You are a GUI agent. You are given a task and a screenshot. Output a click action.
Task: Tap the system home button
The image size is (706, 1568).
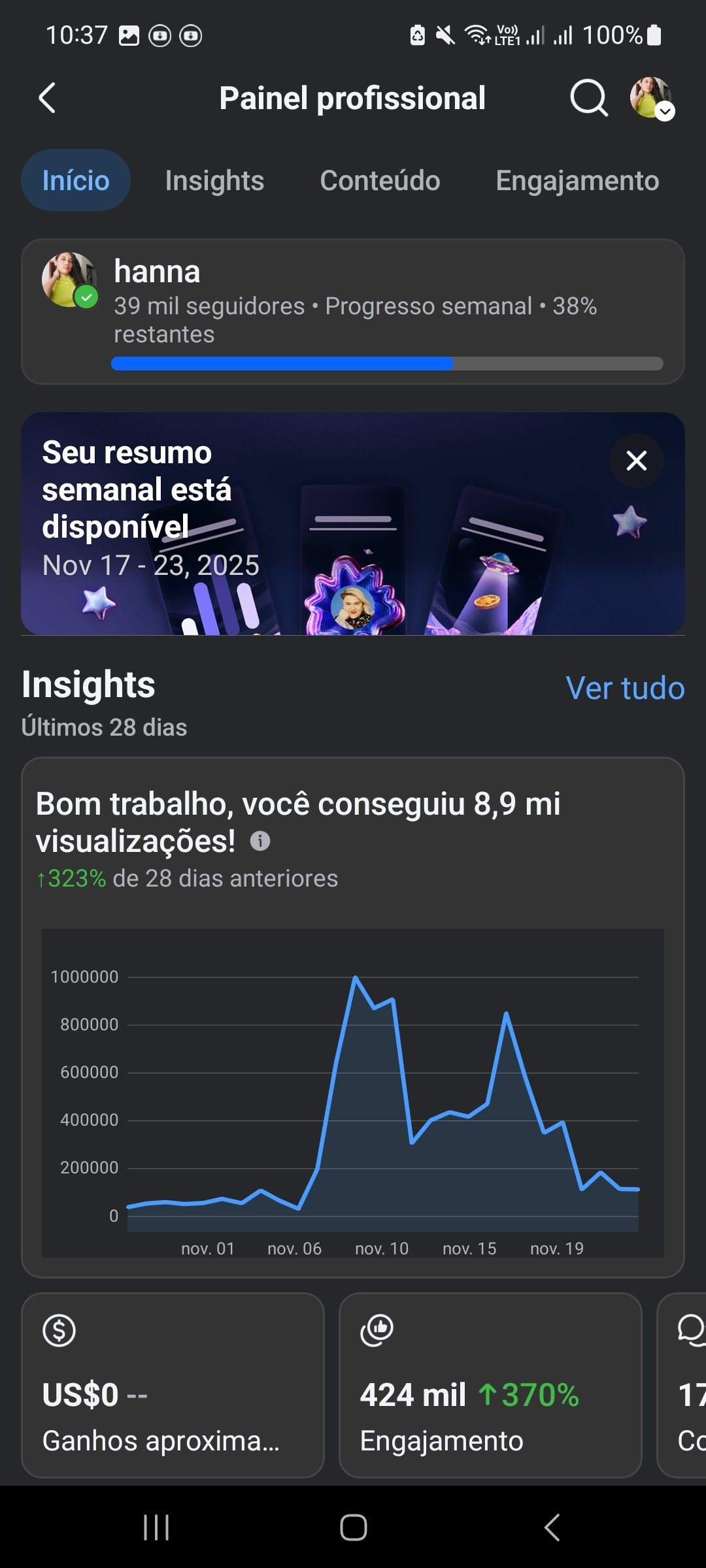353,1527
